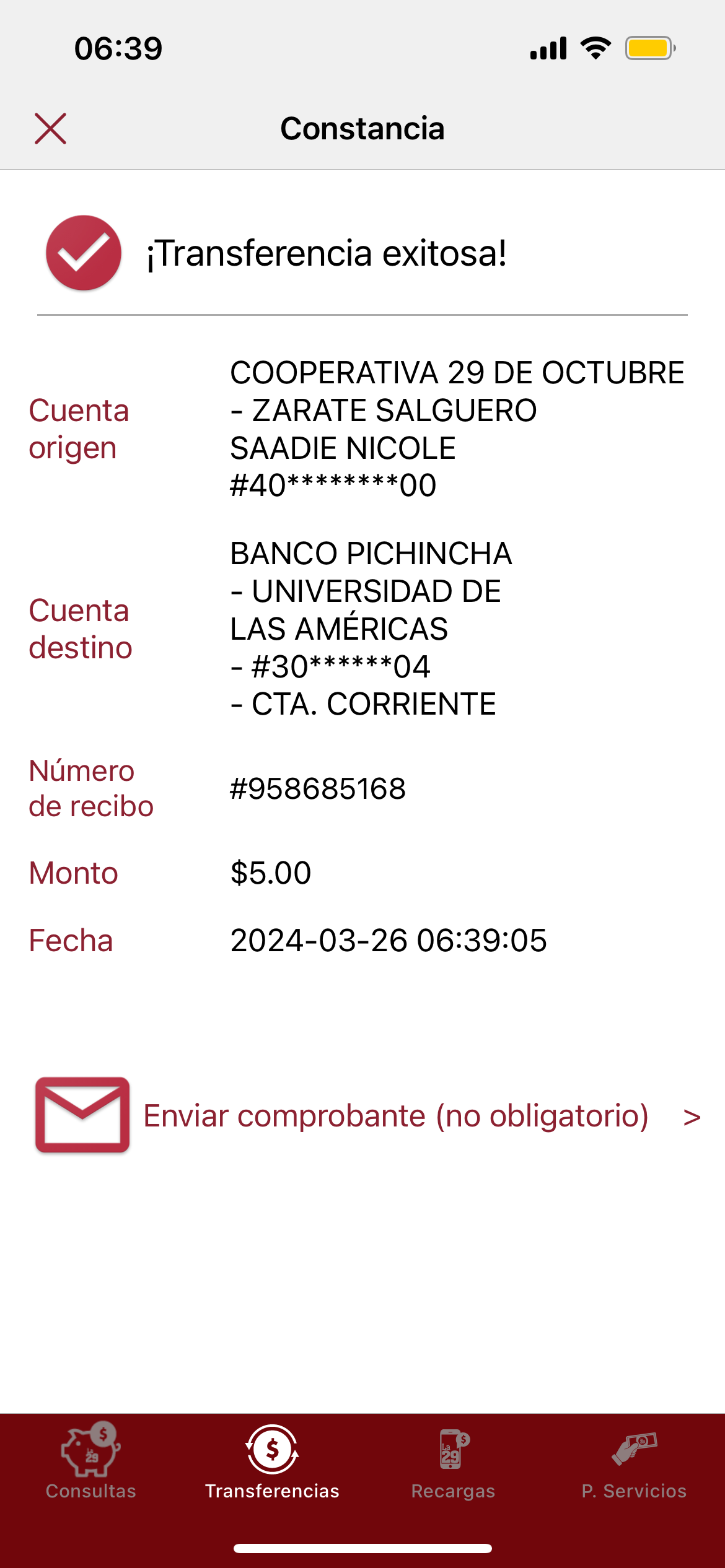Close the Constancia receipt screen

pos(50,129)
